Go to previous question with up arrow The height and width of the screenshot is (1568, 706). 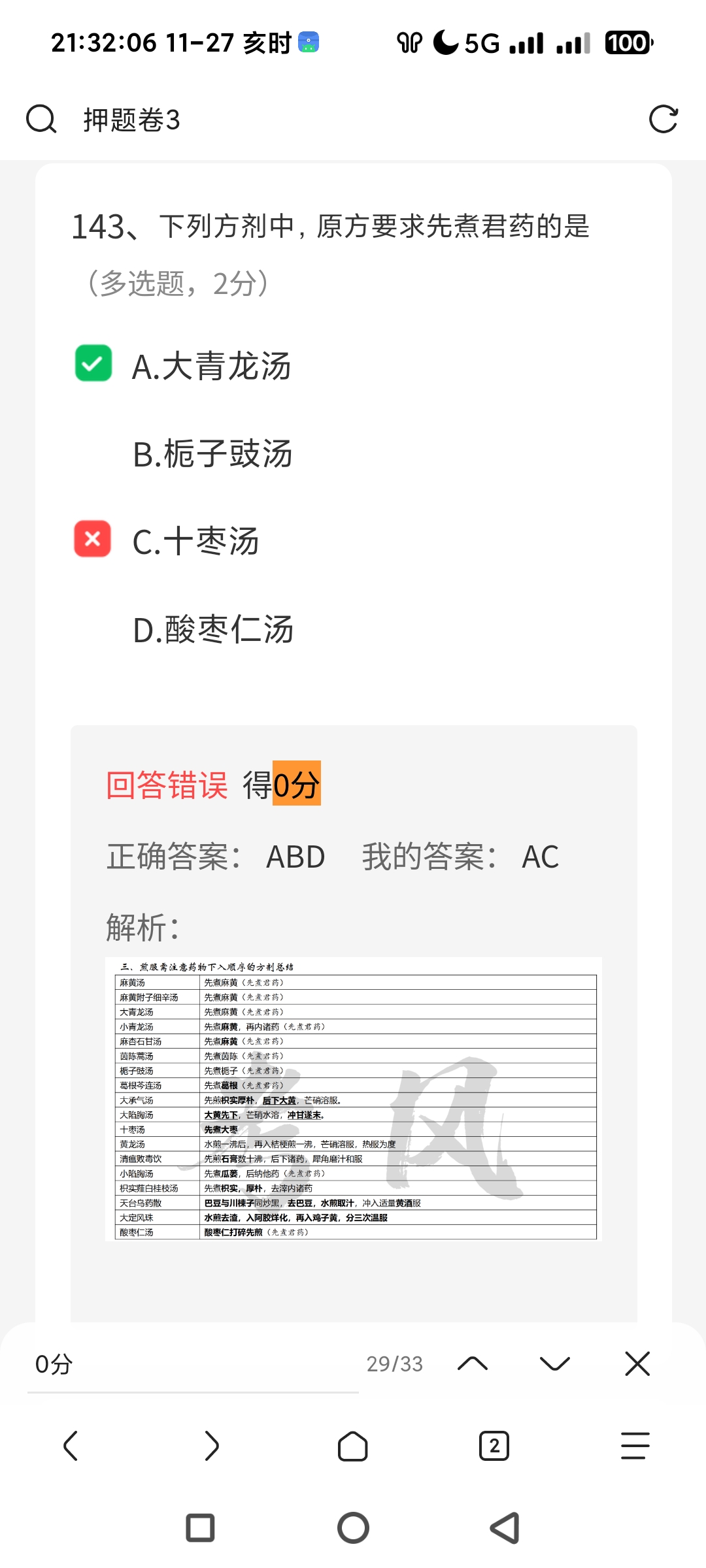473,1364
